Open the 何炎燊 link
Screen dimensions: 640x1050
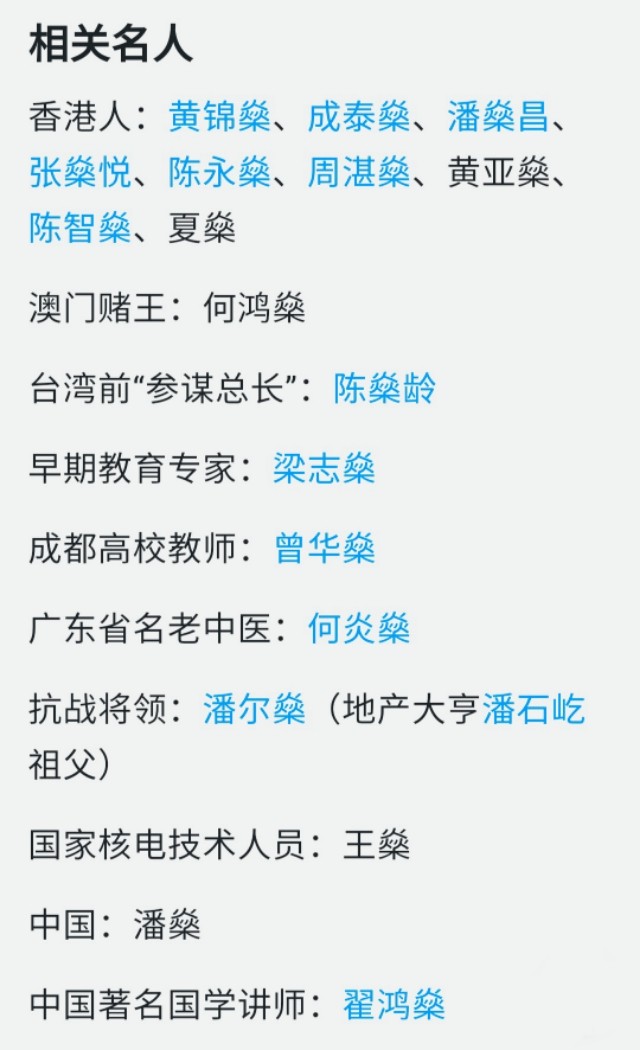359,628
